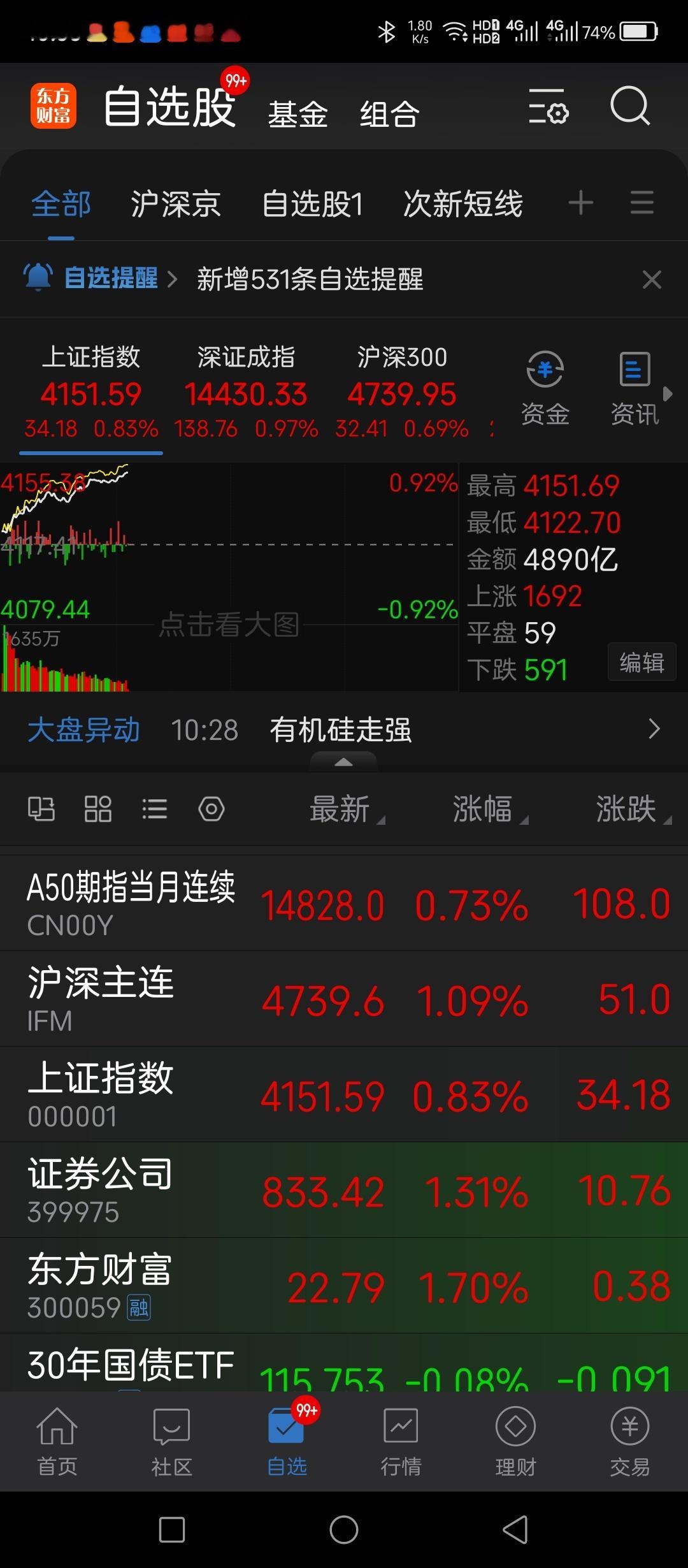Tap the 东方财富 logo icon
The height and width of the screenshot is (1568, 688).
pyautogui.click(x=54, y=105)
